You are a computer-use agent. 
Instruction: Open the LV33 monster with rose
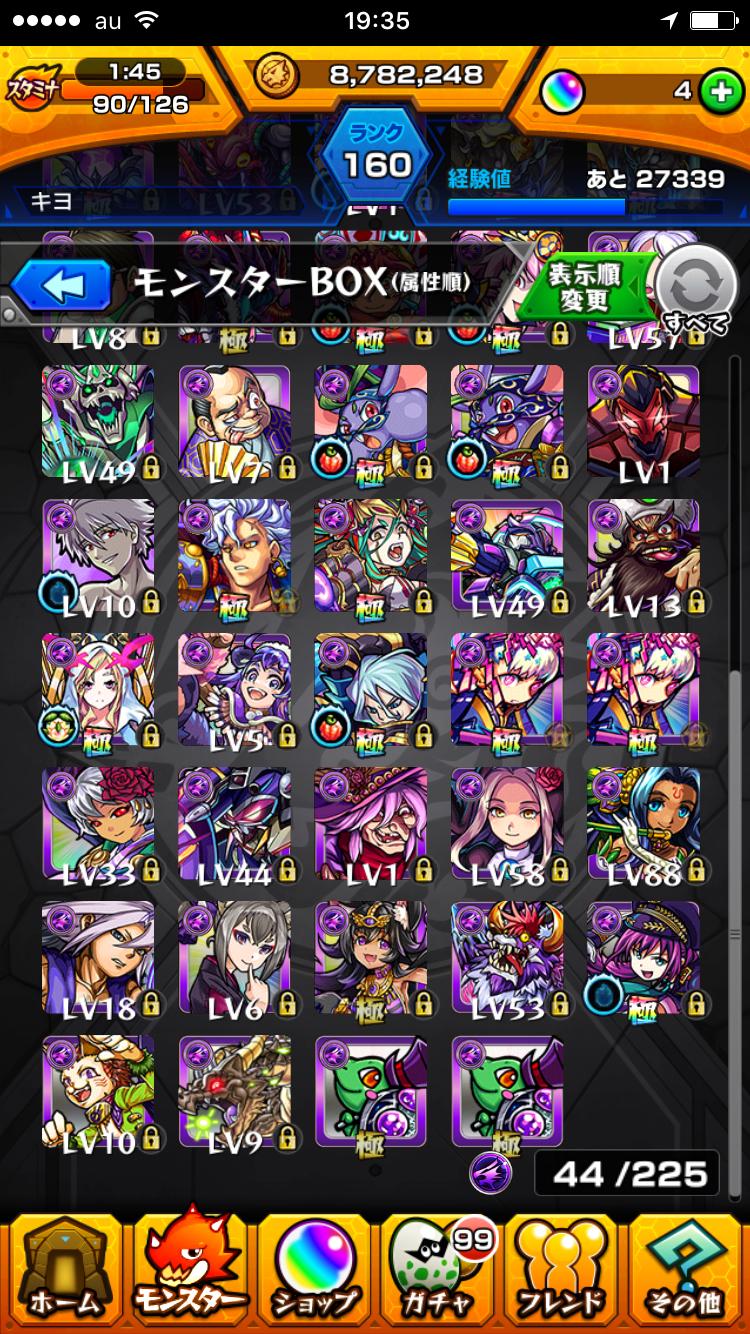point(98,824)
